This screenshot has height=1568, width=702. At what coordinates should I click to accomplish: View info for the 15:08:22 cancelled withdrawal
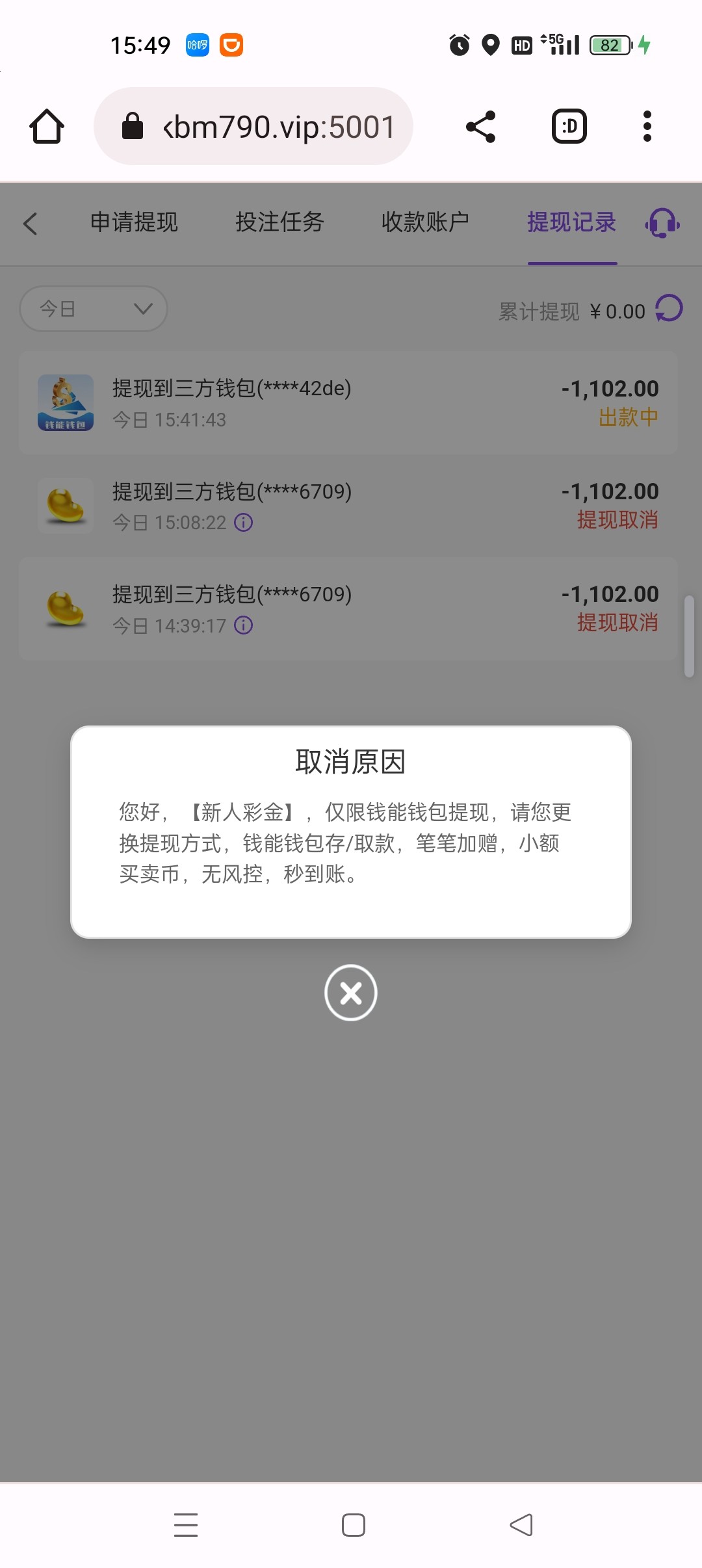[x=244, y=523]
